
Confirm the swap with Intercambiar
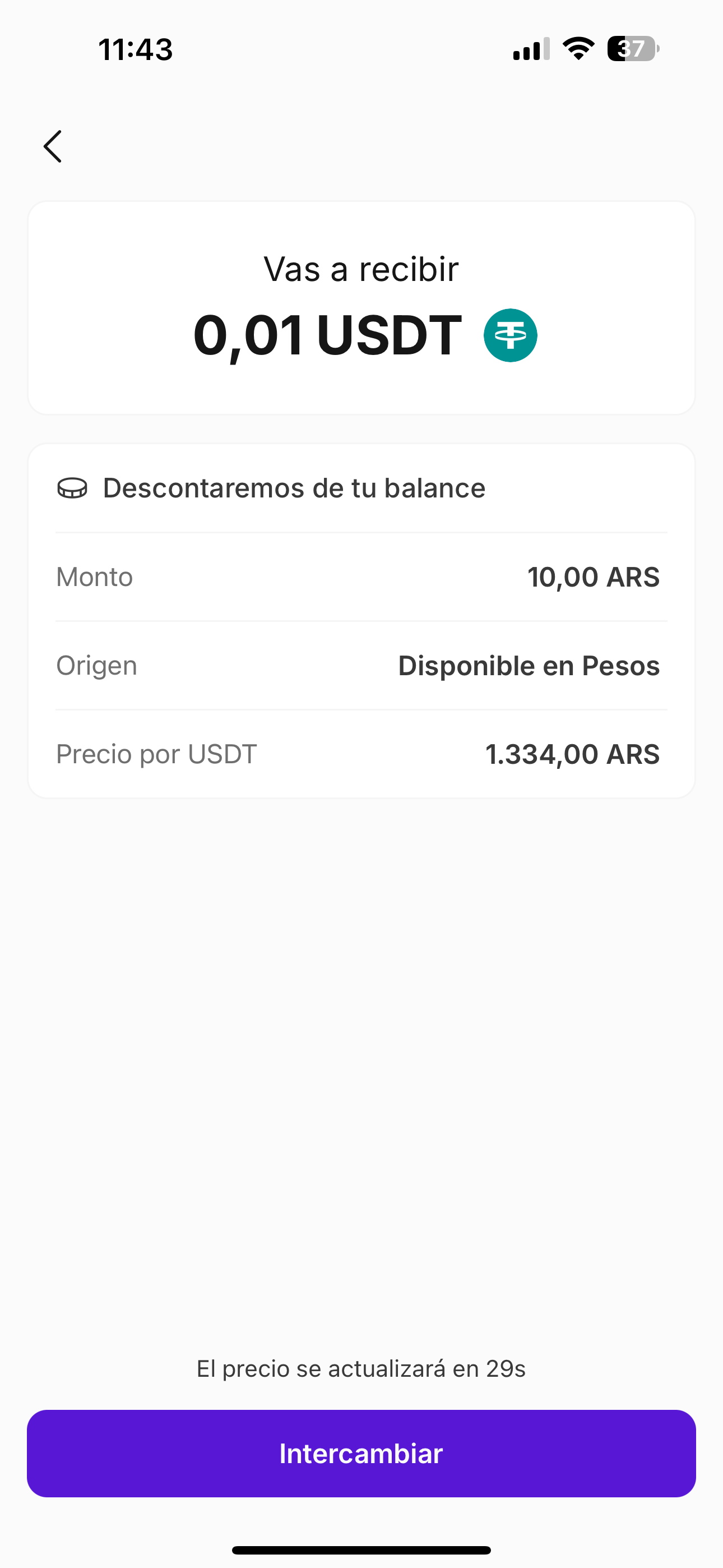pyautogui.click(x=361, y=1453)
